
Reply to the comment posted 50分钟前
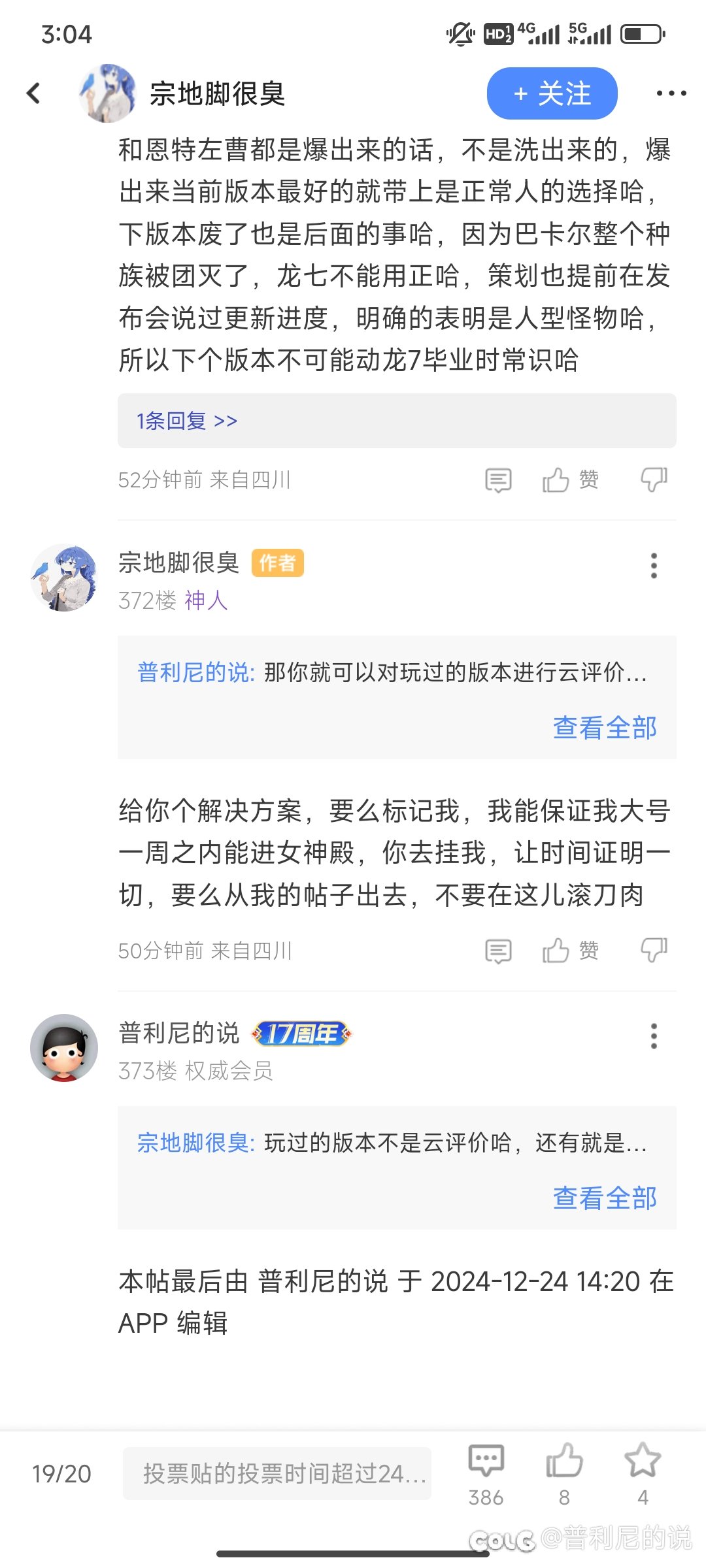tap(498, 951)
